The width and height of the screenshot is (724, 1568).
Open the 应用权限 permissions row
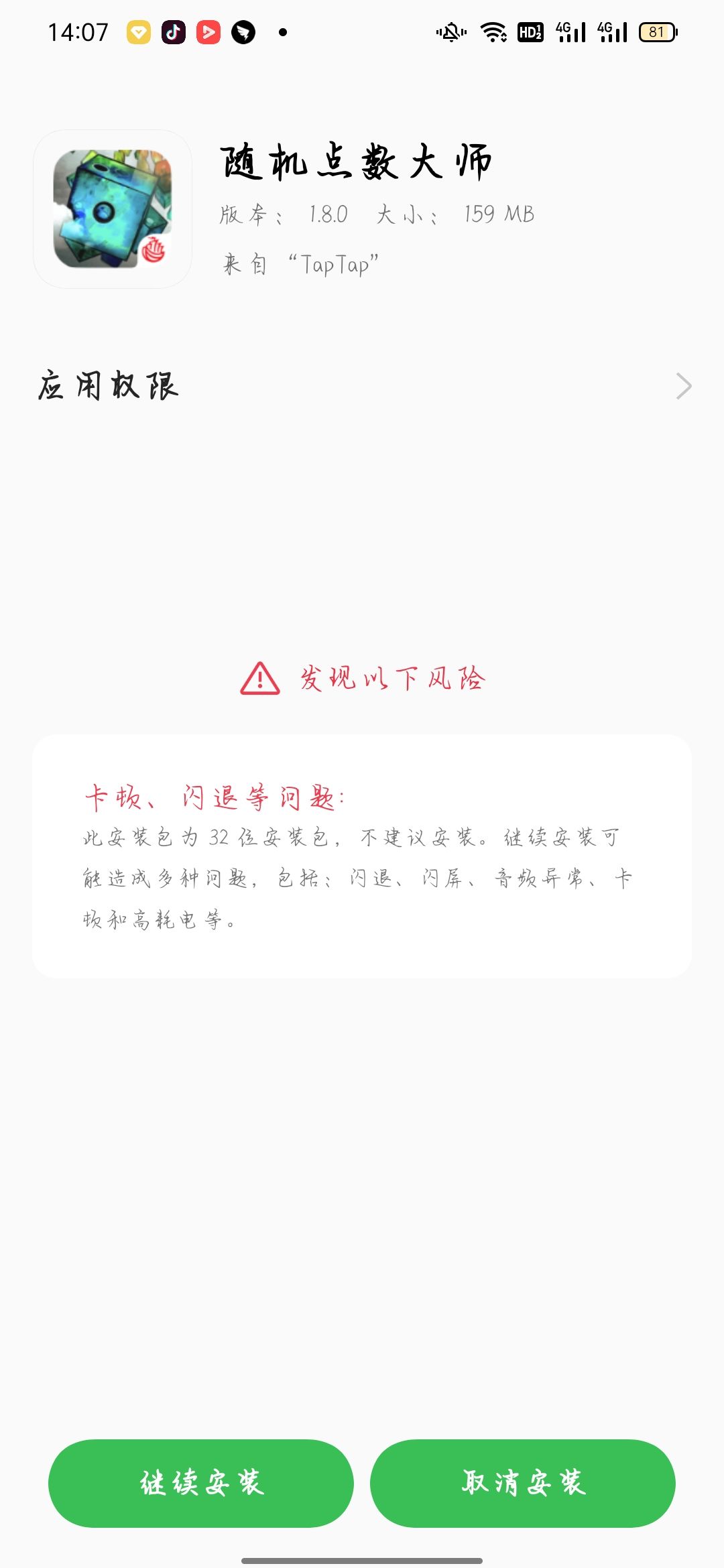pos(362,386)
